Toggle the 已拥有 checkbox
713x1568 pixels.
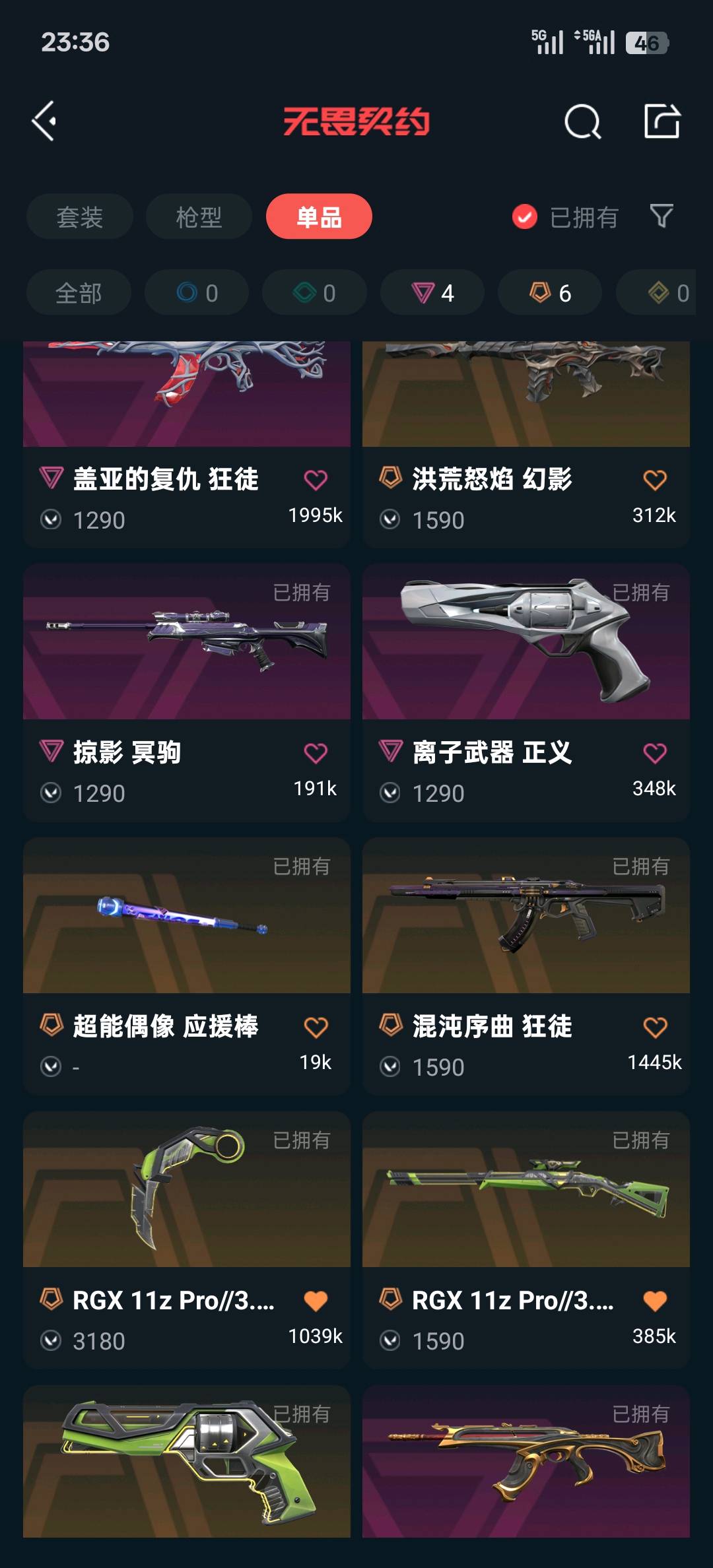click(x=525, y=216)
